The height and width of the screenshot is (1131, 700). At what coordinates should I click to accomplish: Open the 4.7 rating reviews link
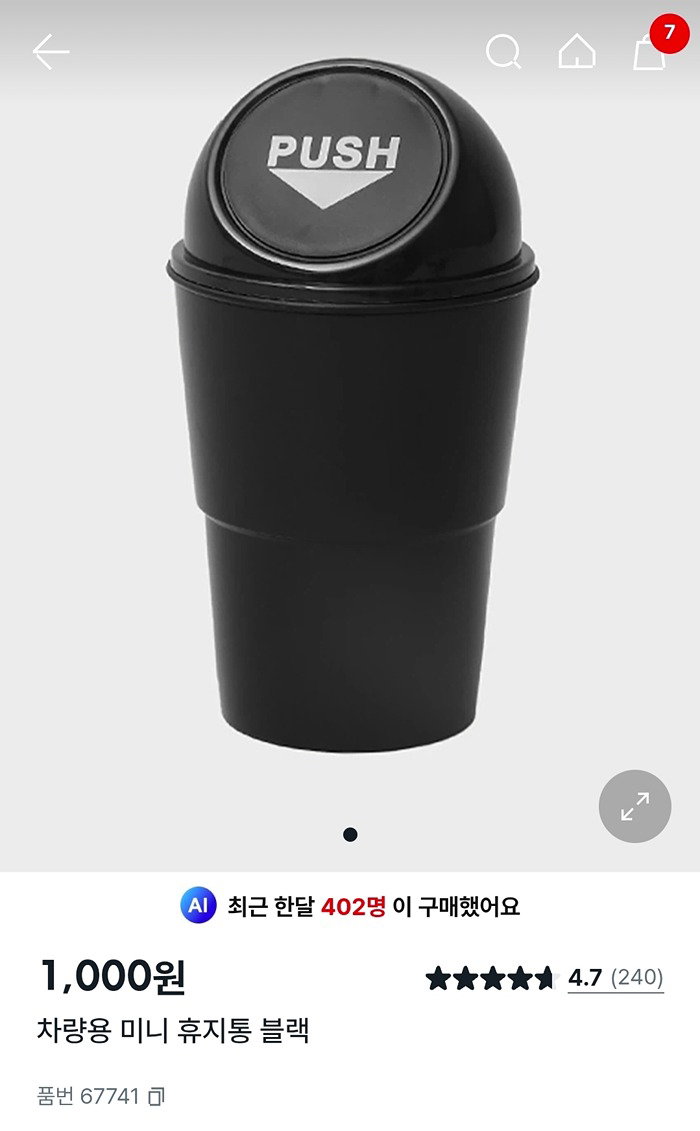[616, 978]
